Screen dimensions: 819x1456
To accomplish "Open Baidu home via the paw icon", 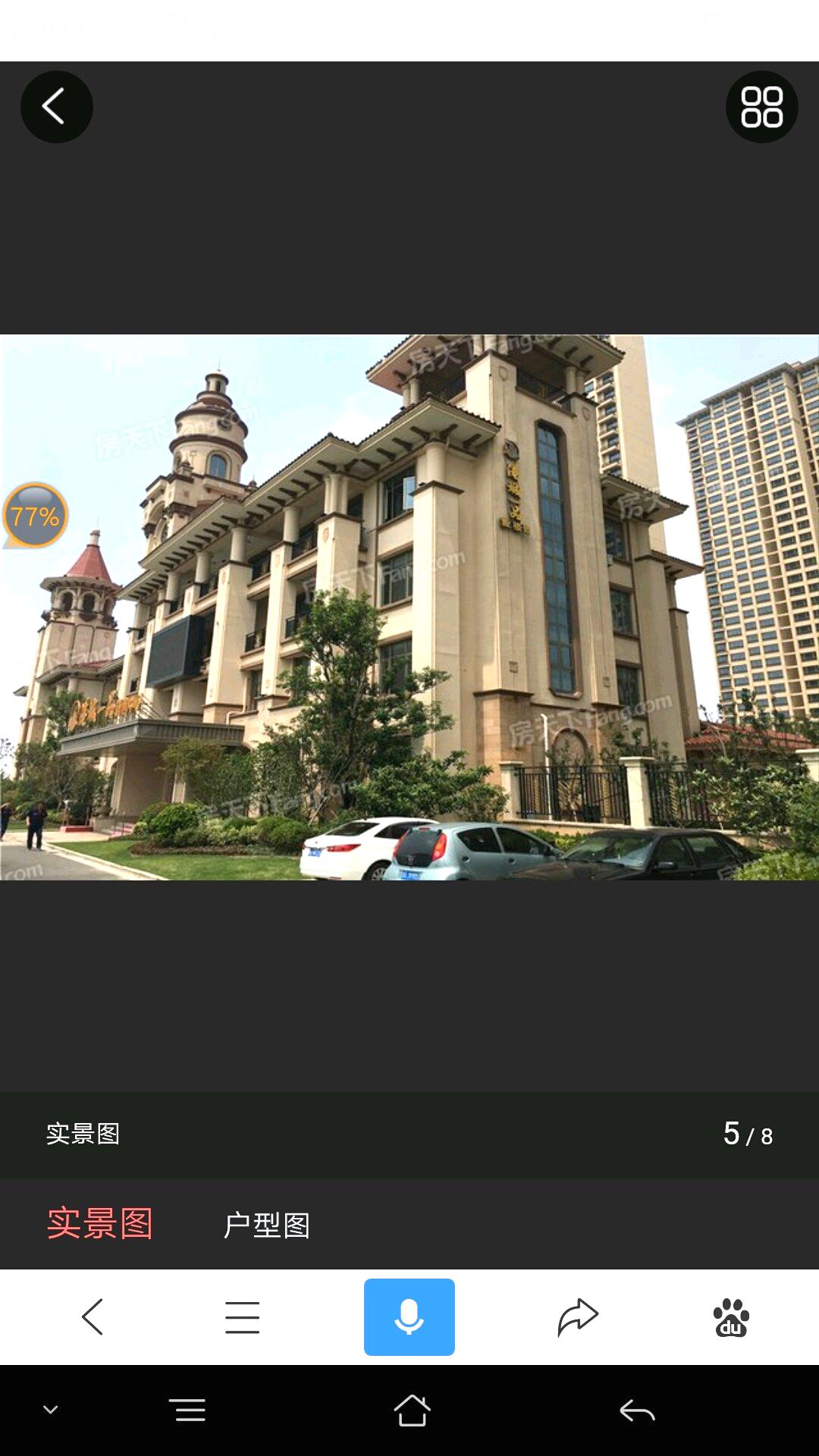I will 731,1316.
